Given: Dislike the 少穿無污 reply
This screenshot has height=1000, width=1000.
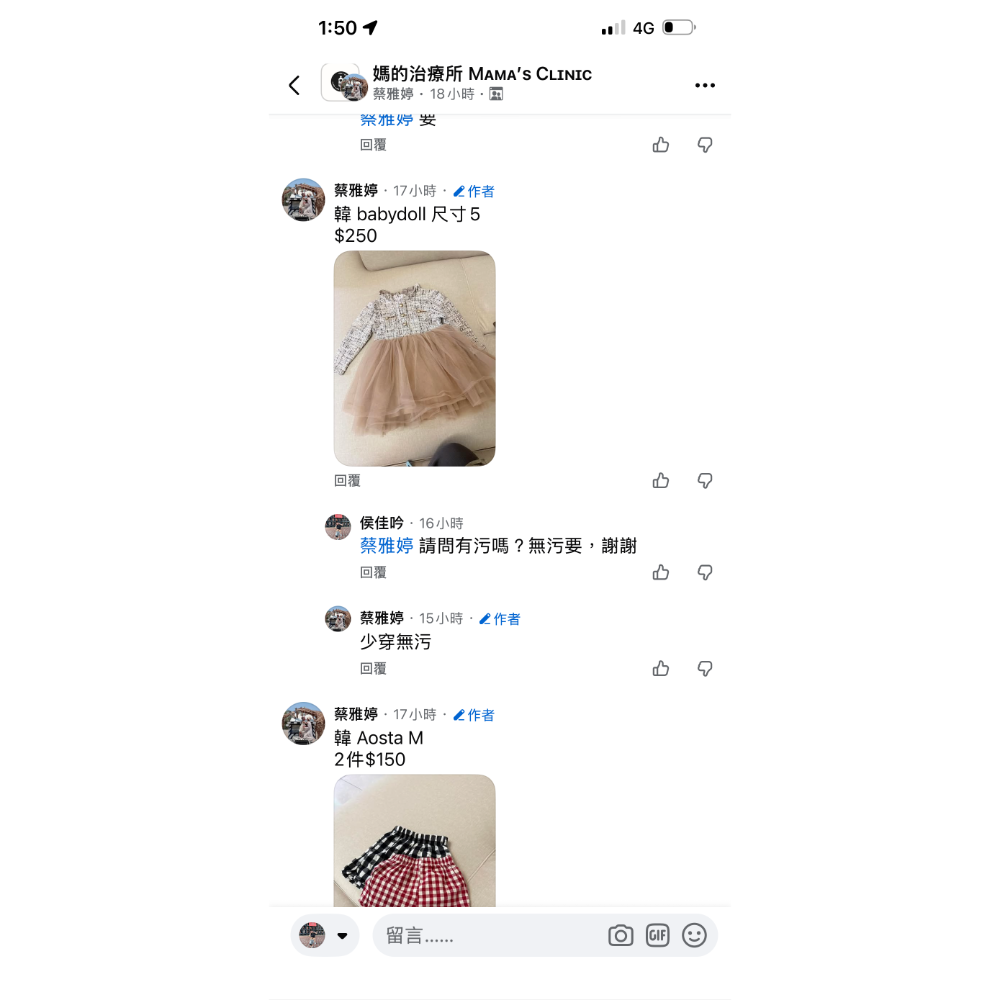Looking at the screenshot, I should click(705, 669).
